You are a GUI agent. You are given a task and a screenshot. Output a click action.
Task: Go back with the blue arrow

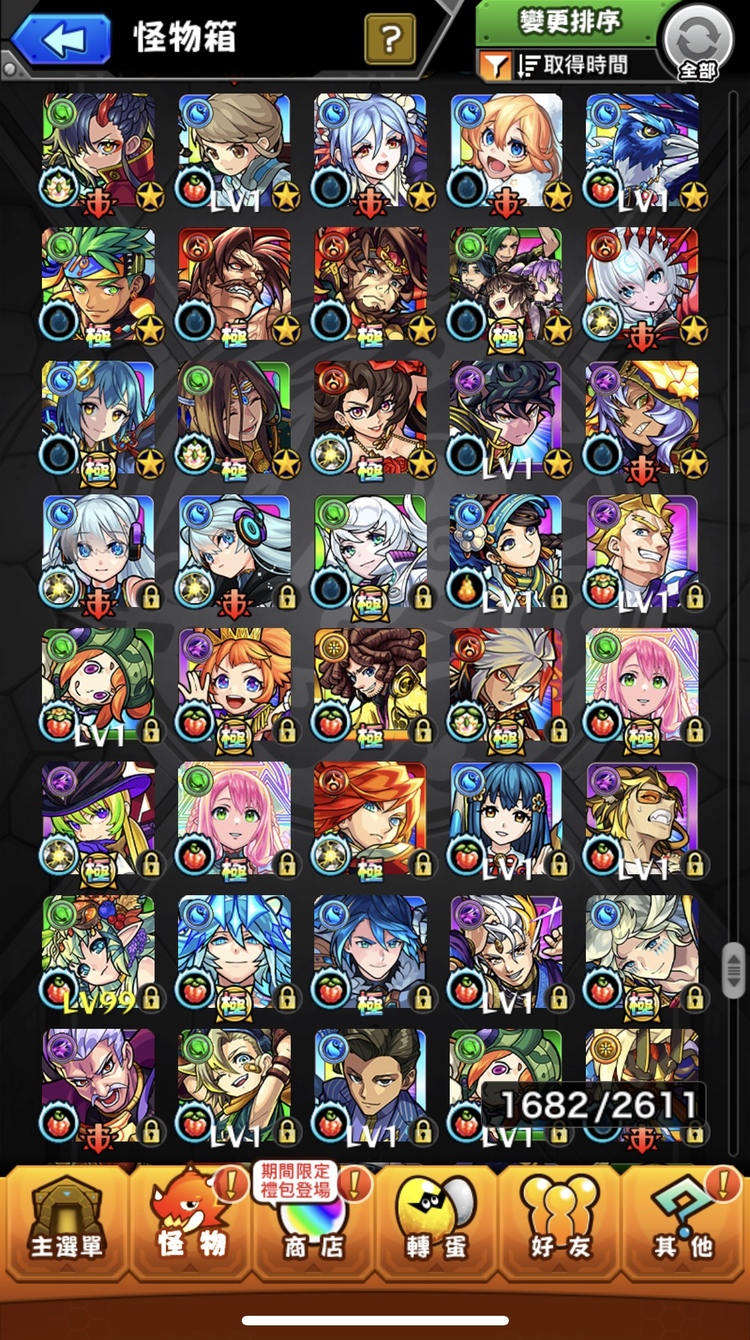tap(61, 38)
